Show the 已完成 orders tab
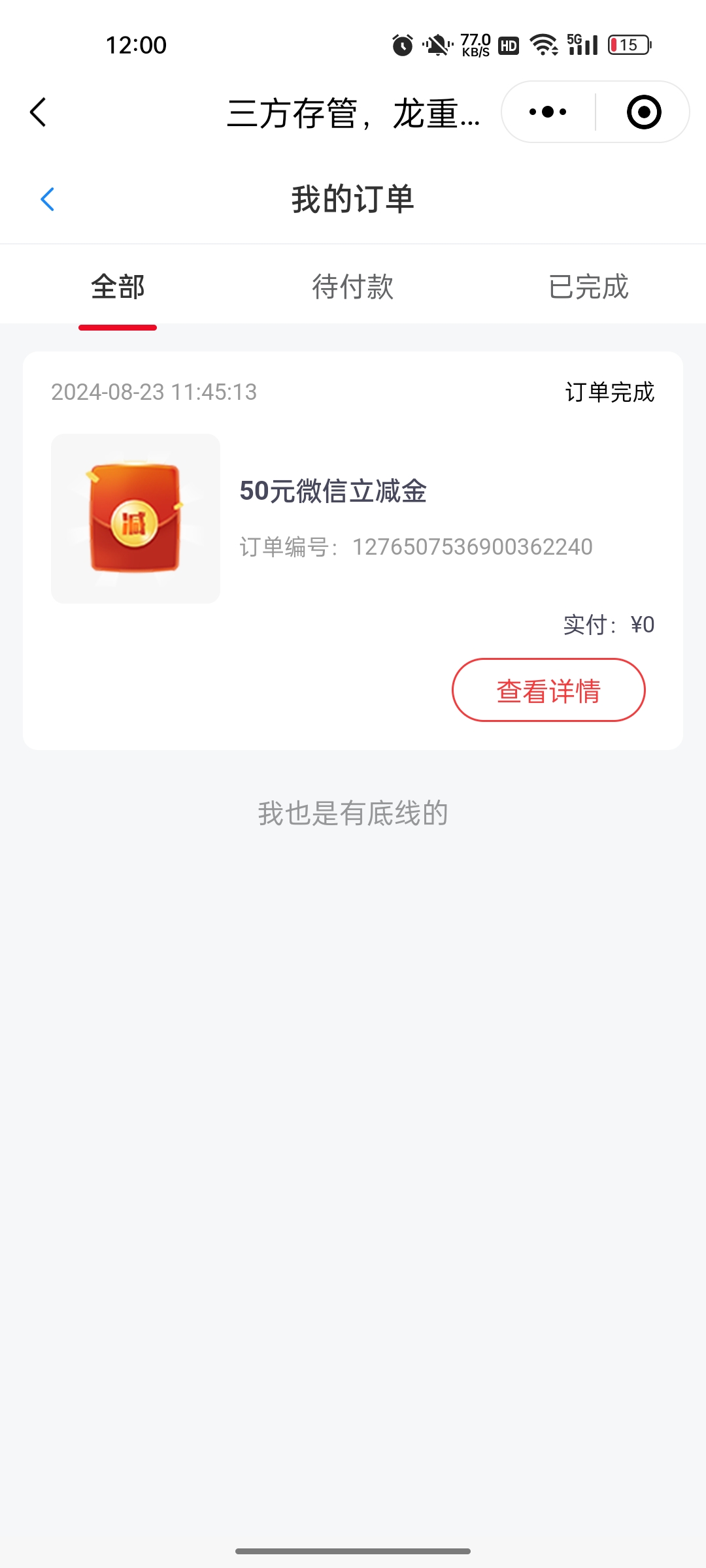The image size is (706, 1568). (x=588, y=287)
